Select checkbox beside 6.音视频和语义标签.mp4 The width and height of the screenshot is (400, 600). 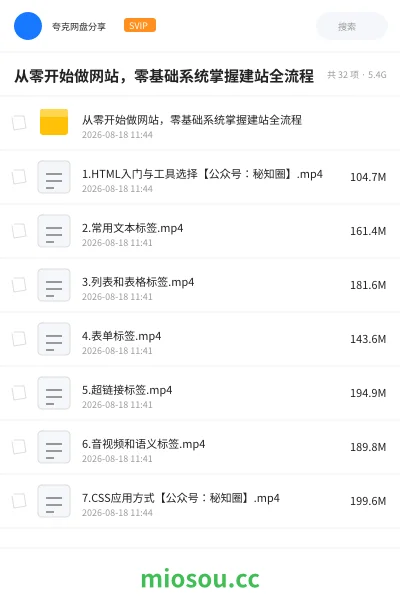(19, 447)
